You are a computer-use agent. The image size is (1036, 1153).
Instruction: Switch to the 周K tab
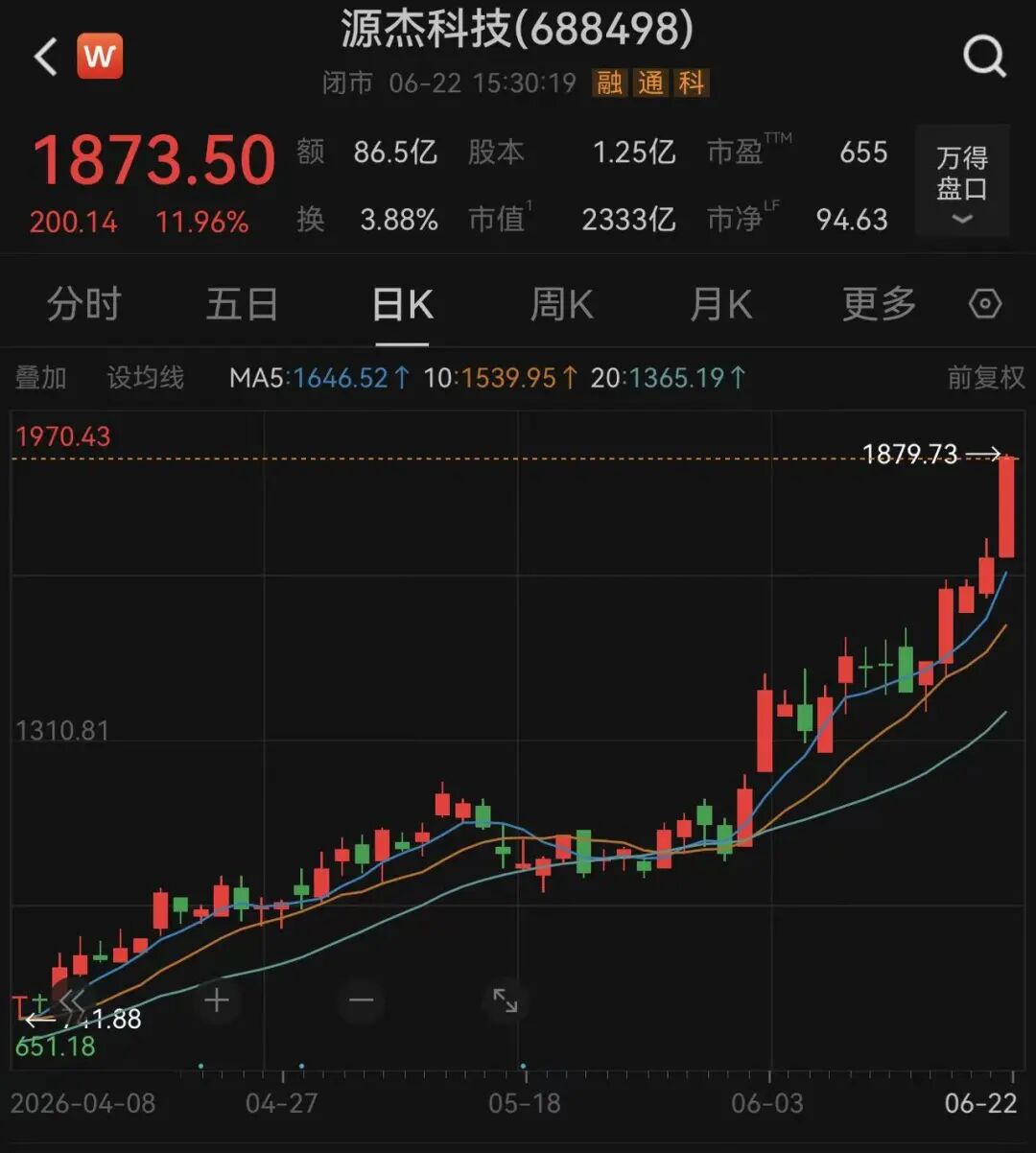(562, 305)
